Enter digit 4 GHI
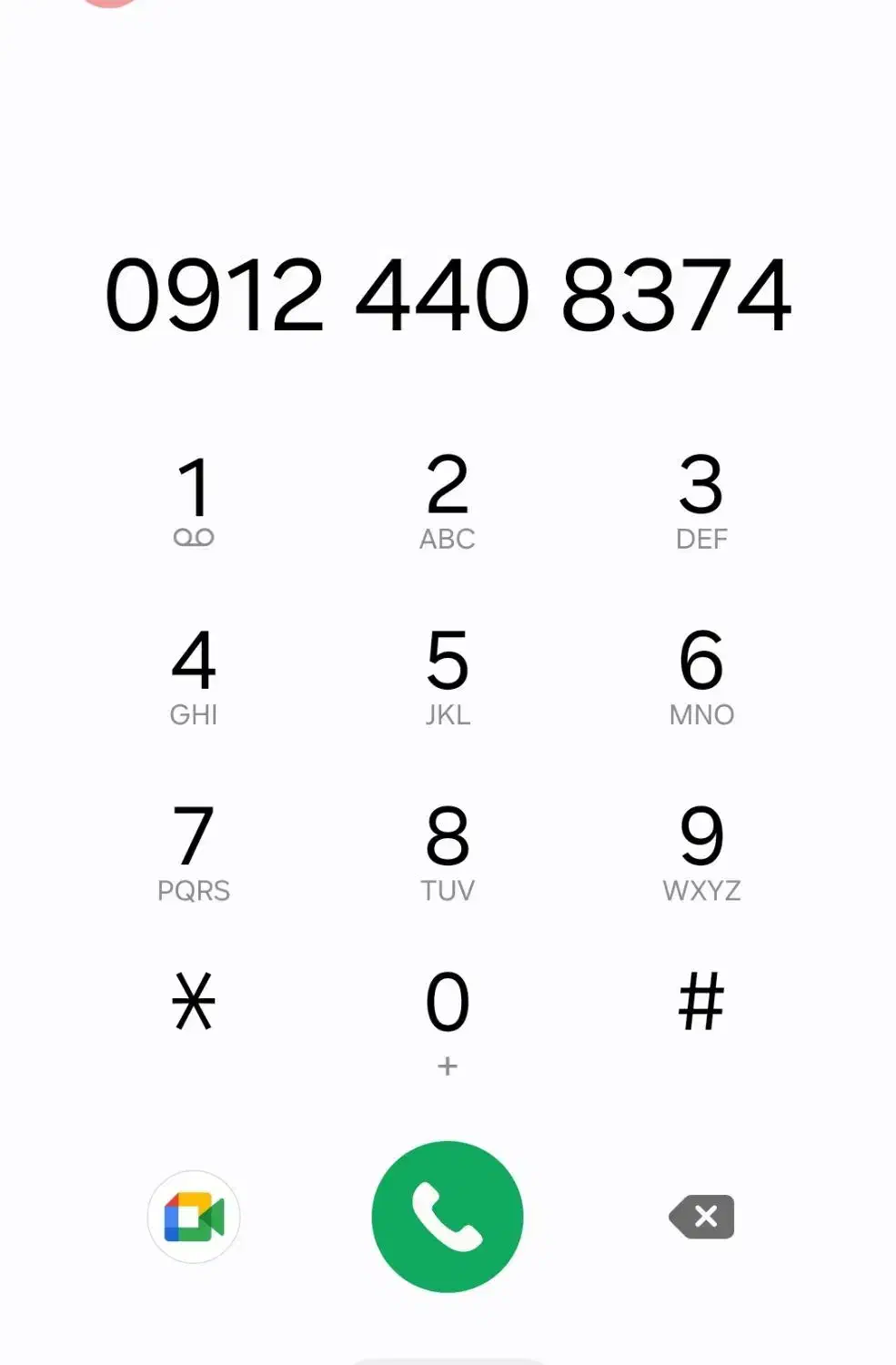Screen dimensions: 896x1365 point(194,677)
